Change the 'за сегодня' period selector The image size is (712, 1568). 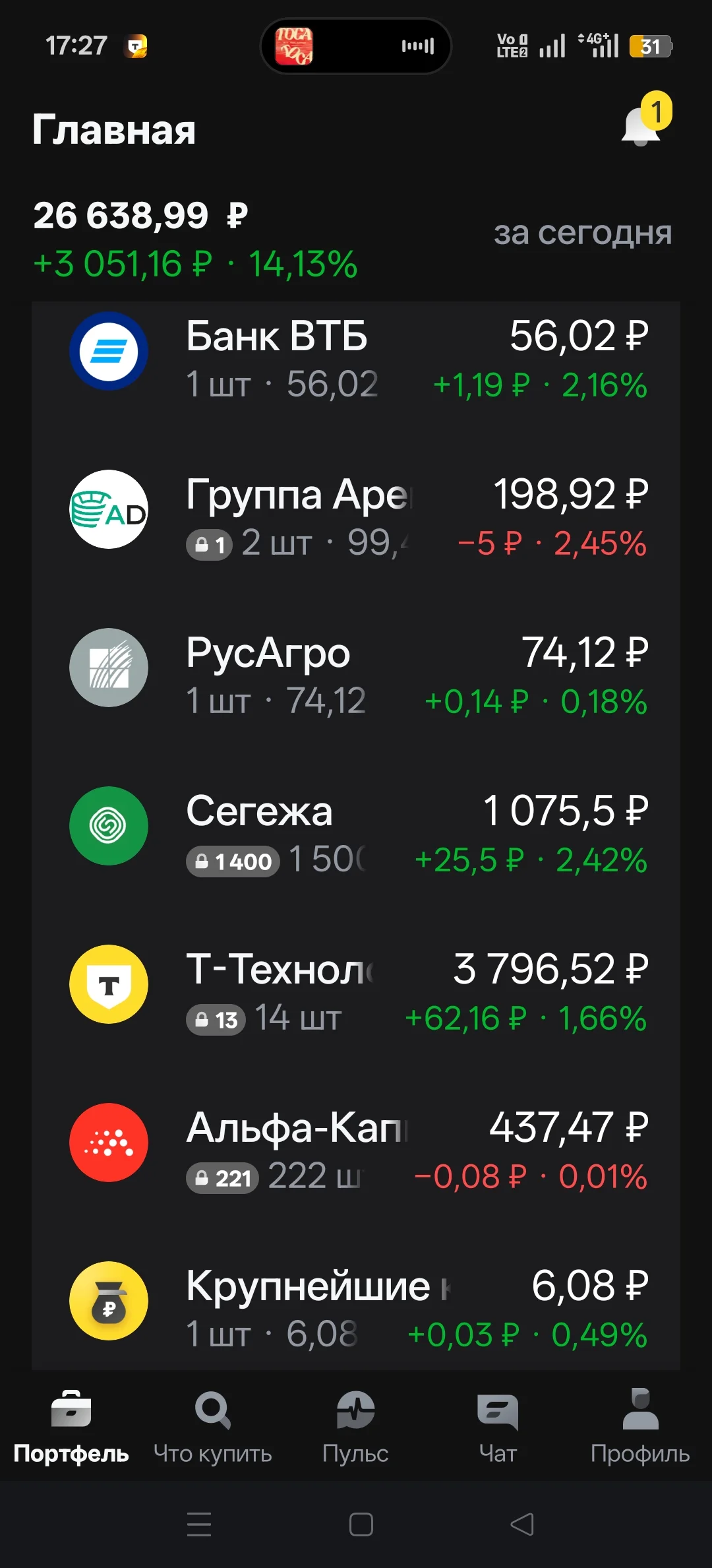point(583,234)
